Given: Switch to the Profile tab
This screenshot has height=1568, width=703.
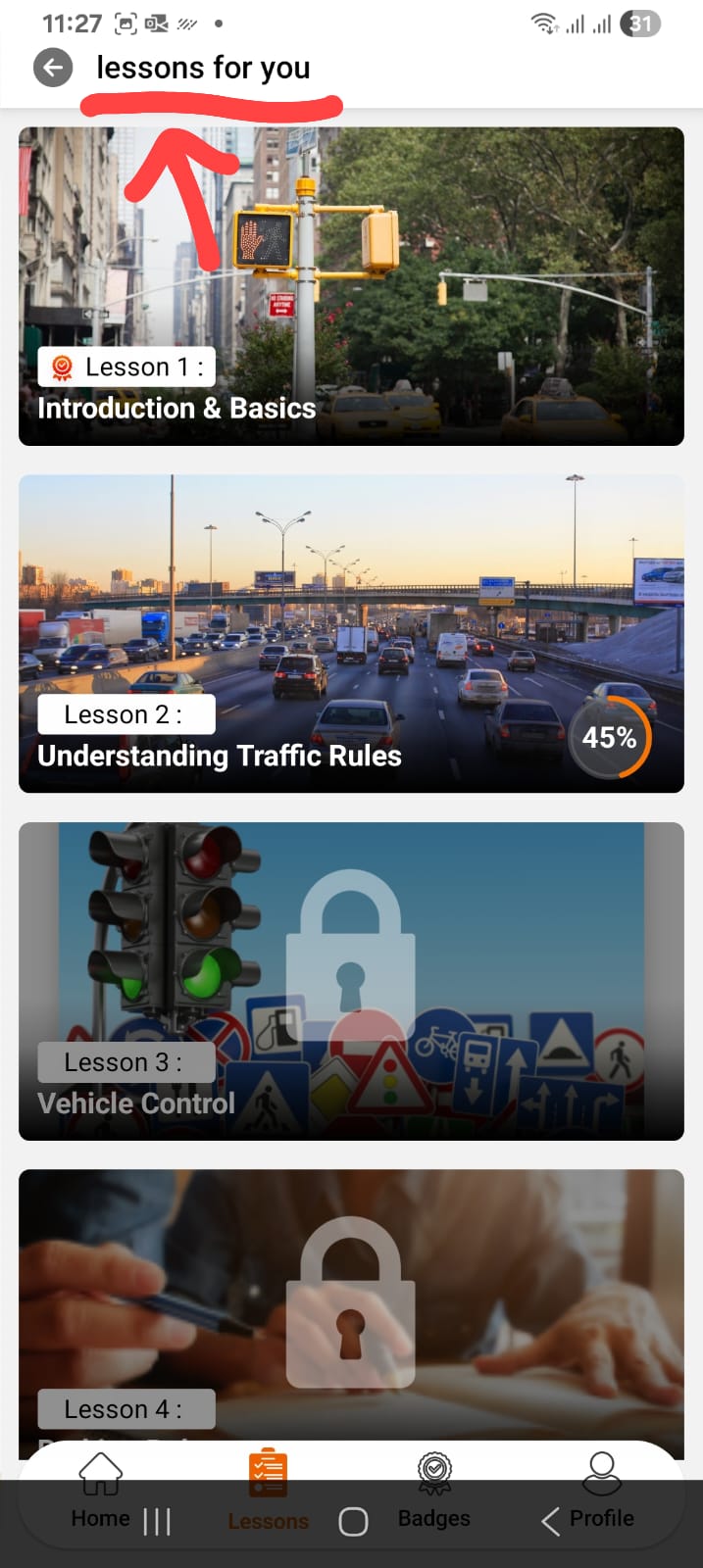Looking at the screenshot, I should tap(601, 1491).
